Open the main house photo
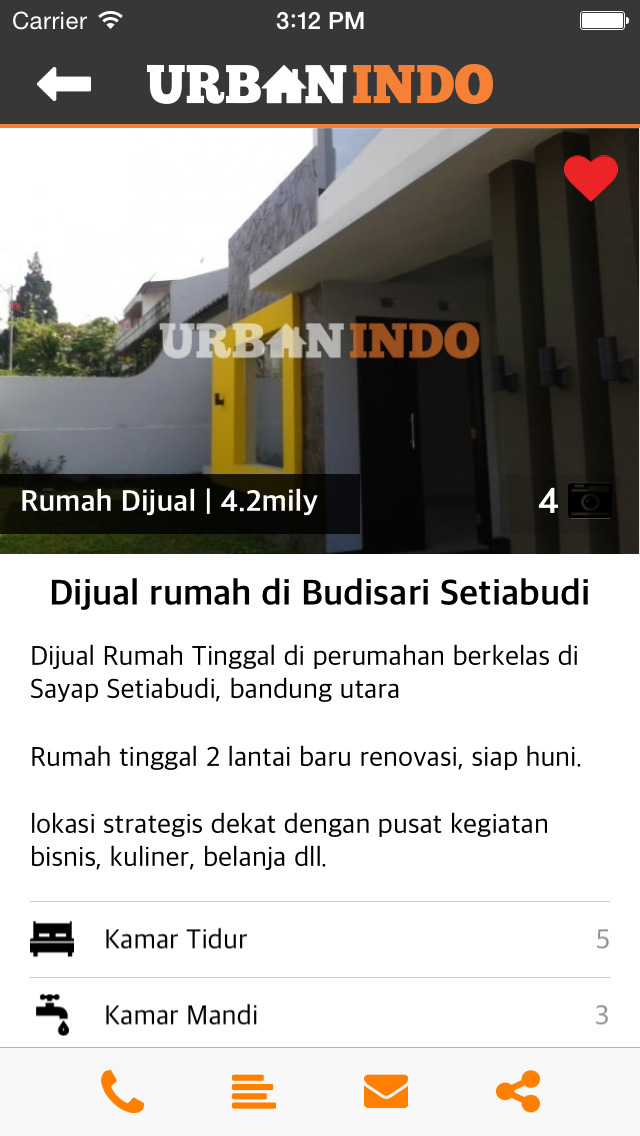The image size is (640, 1136). pyautogui.click(x=320, y=341)
